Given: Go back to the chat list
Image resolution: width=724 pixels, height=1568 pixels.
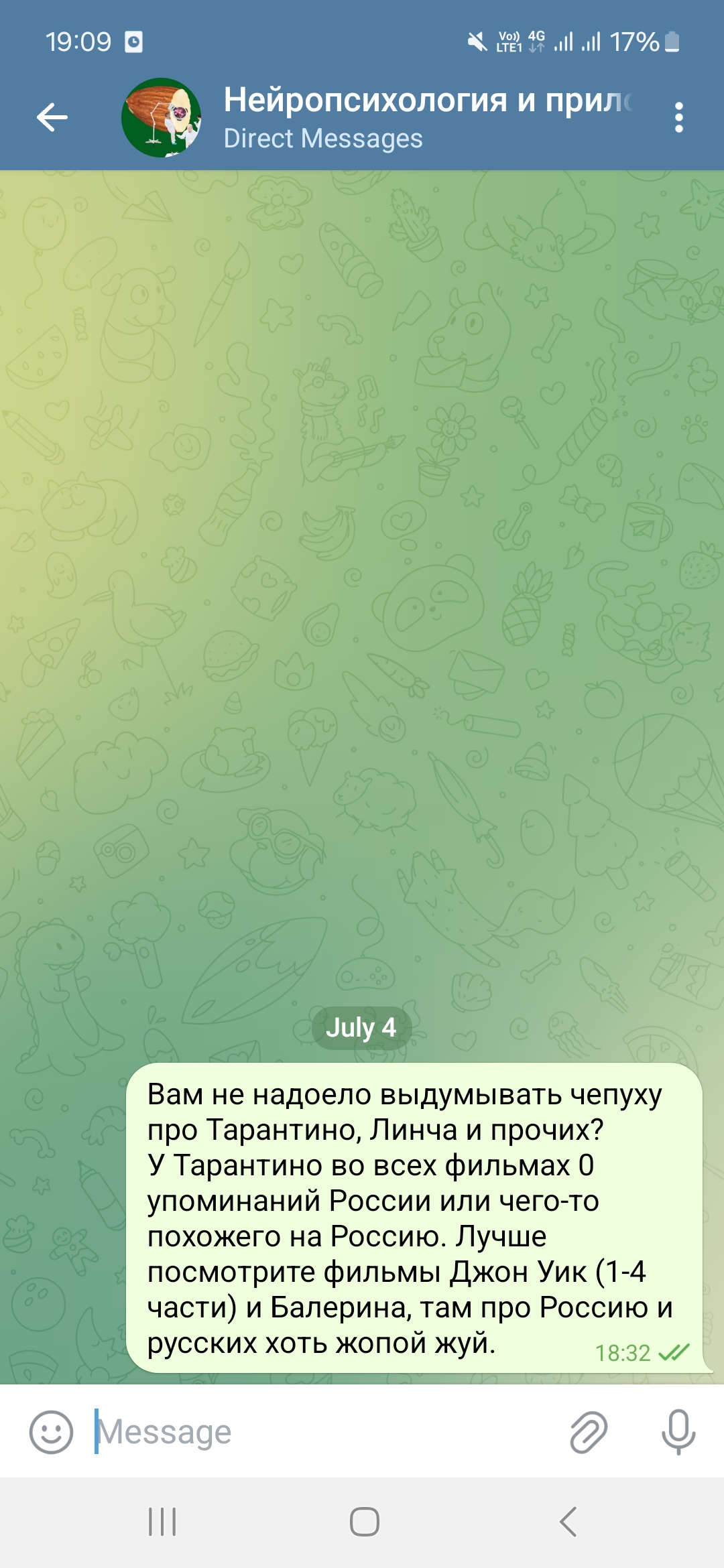Looking at the screenshot, I should click(52, 117).
